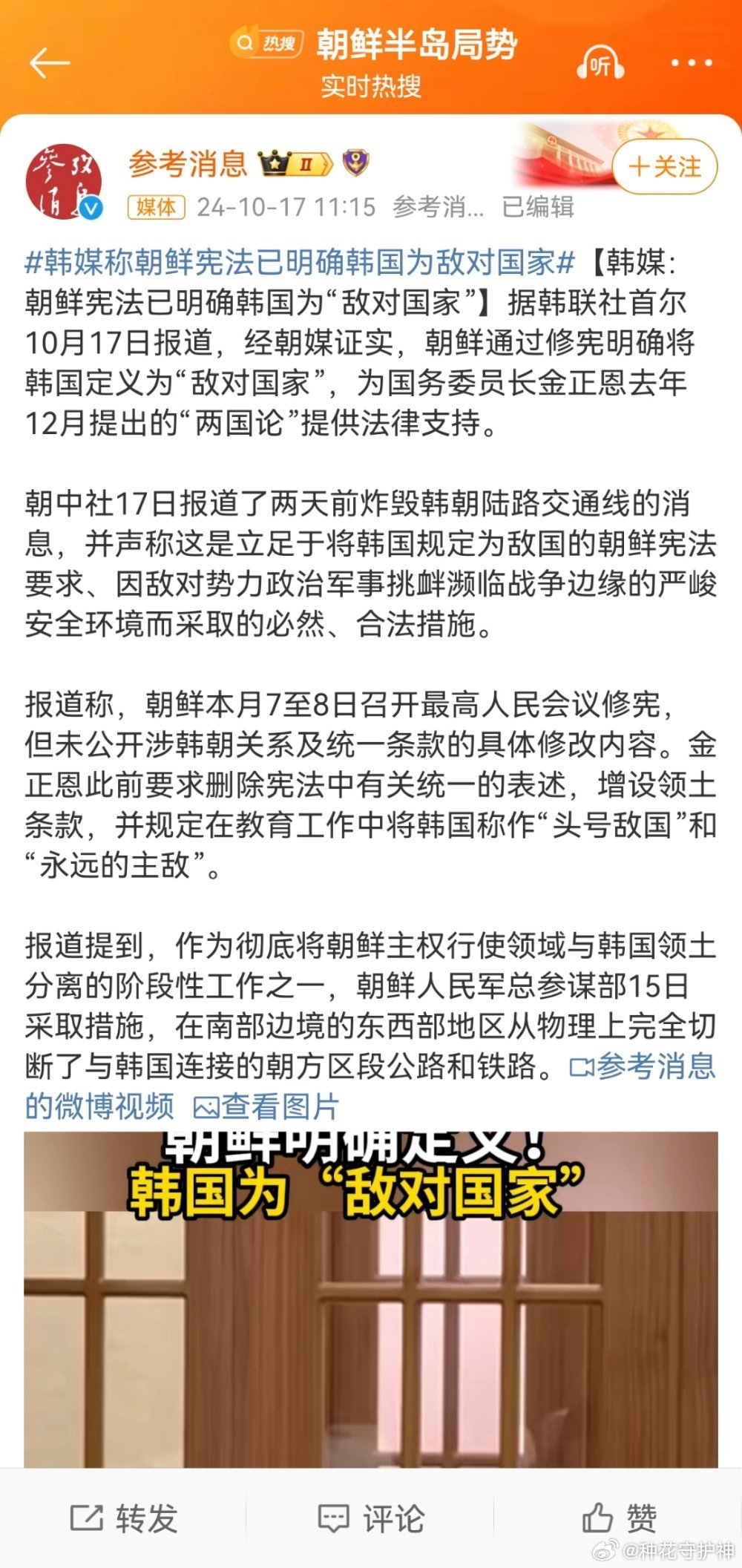Like this post with 赞
The height and width of the screenshot is (1568, 742).
pos(619,1518)
